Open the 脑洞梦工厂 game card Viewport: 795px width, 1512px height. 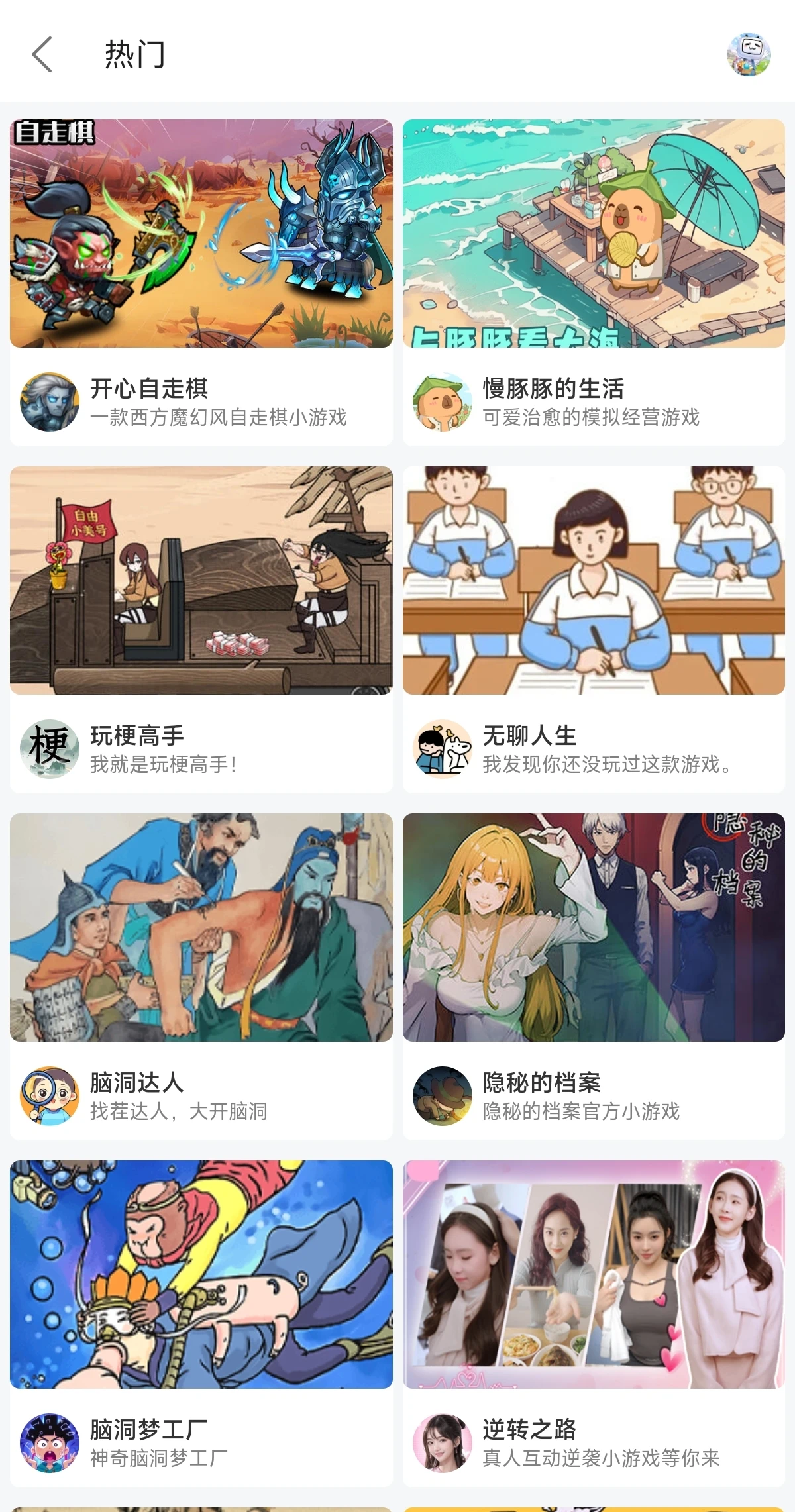pos(201,1323)
